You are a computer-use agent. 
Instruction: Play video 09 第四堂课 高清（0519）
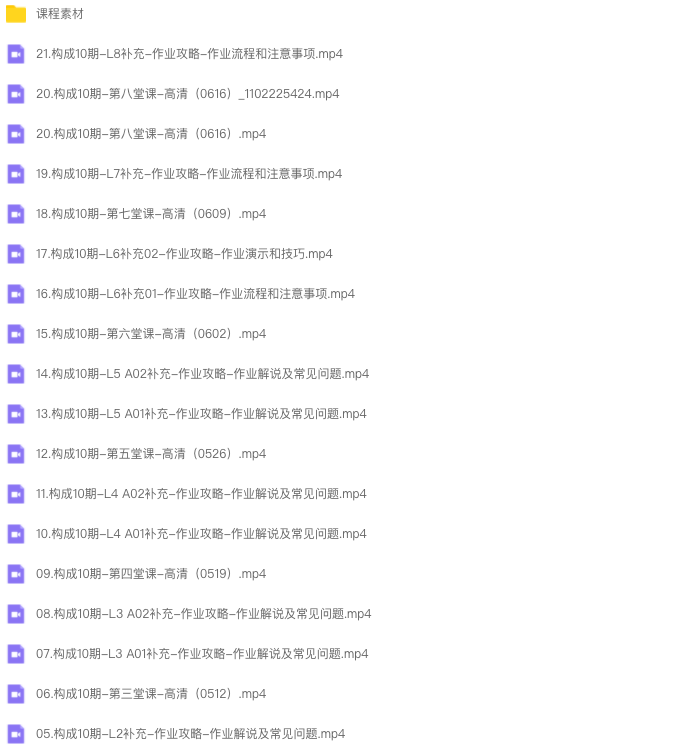click(150, 574)
